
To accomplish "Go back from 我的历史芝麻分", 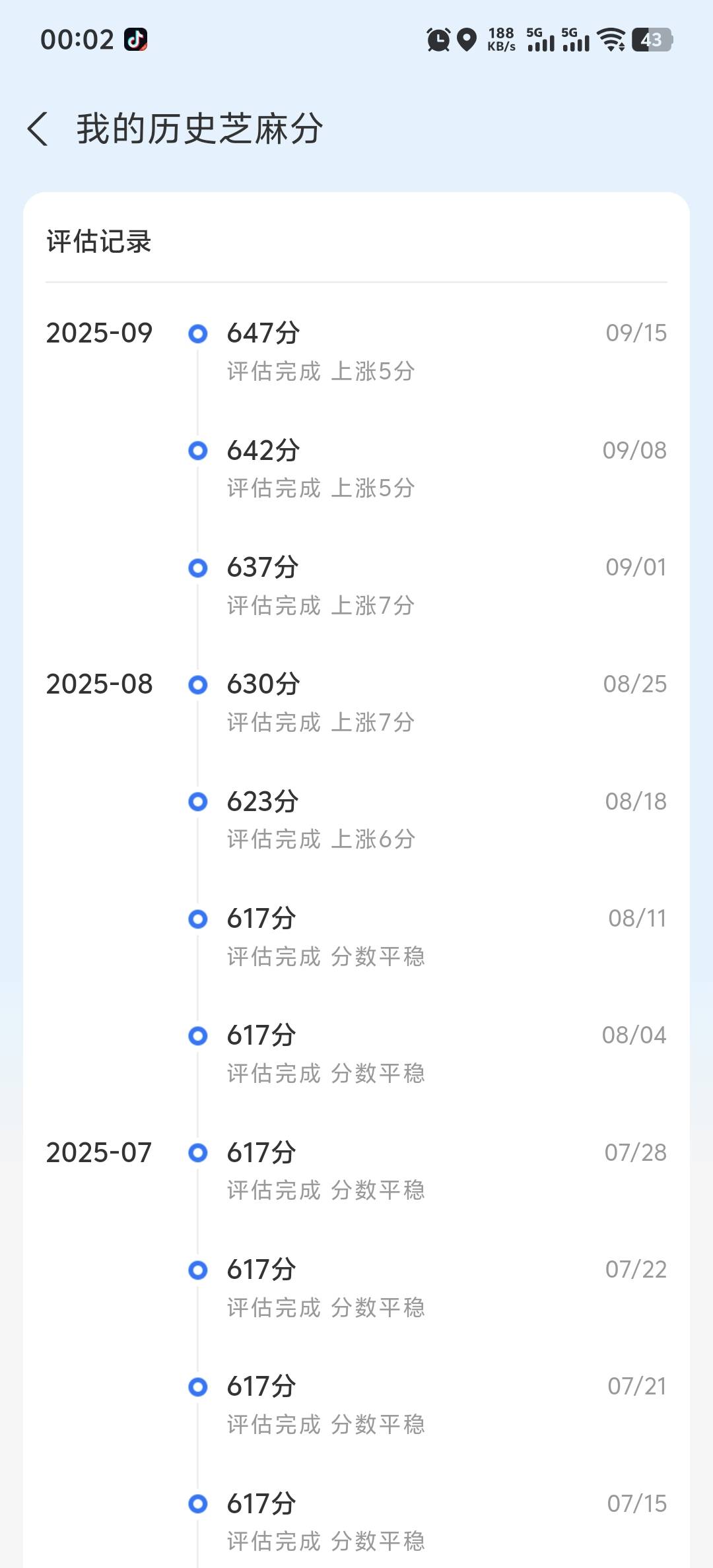I will click(38, 129).
